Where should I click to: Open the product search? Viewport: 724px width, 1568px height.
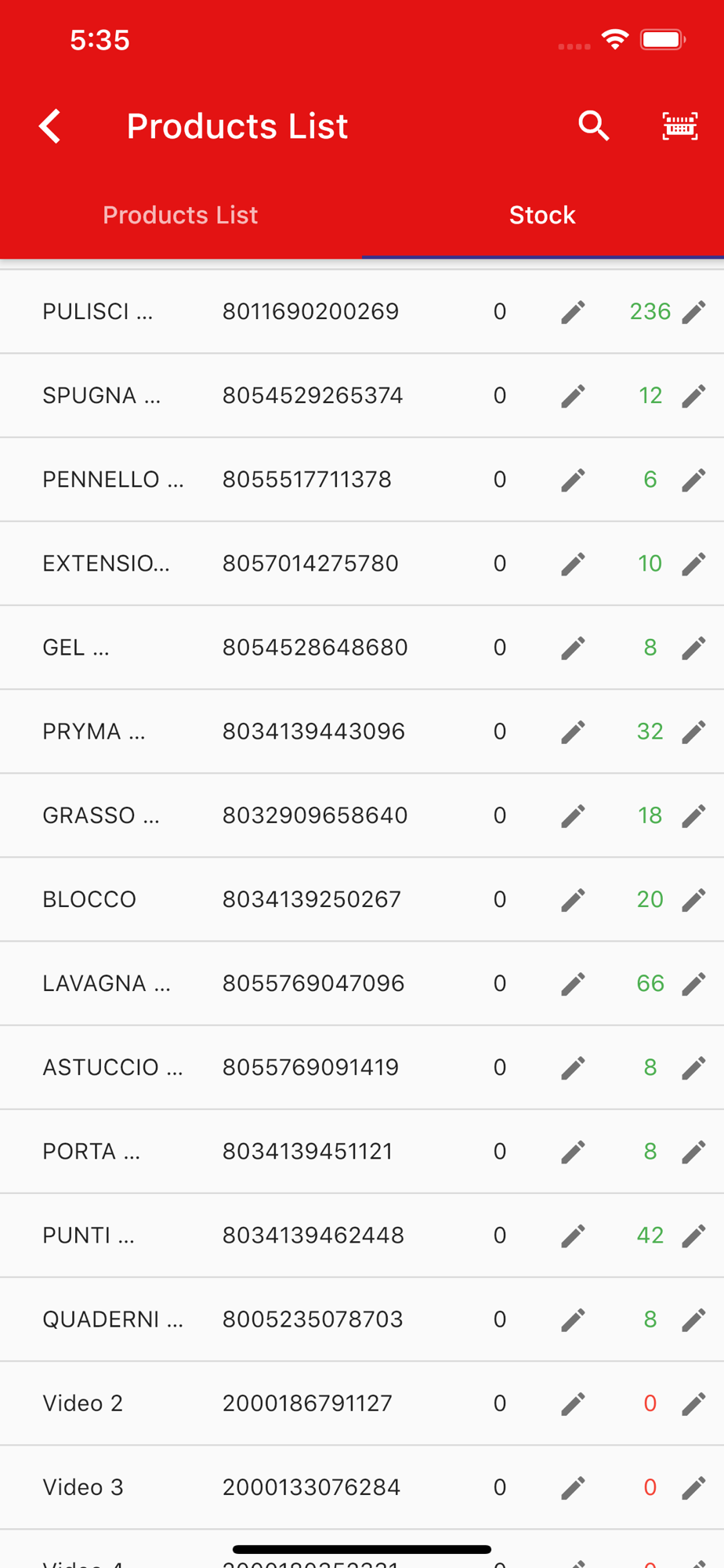pos(593,125)
